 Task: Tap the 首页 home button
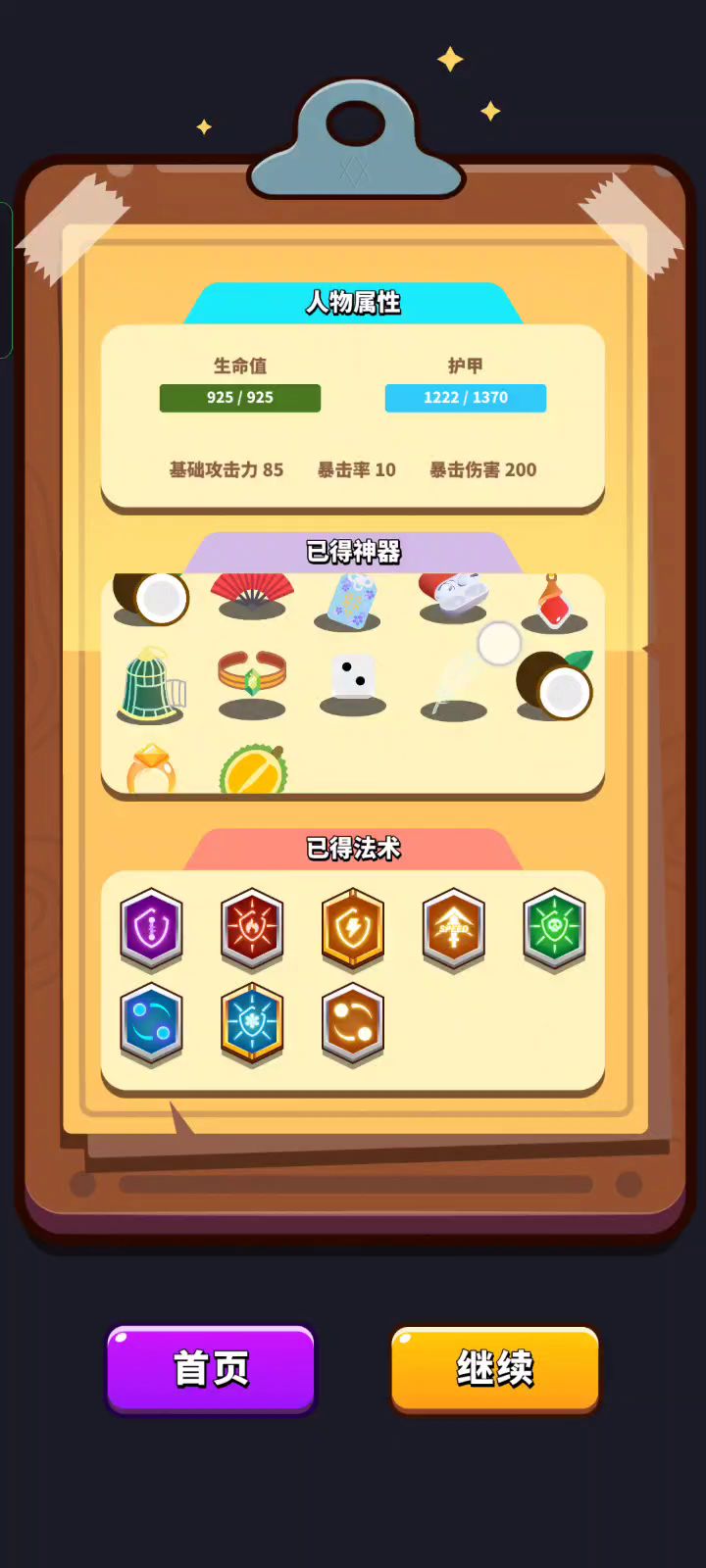pyautogui.click(x=211, y=1368)
